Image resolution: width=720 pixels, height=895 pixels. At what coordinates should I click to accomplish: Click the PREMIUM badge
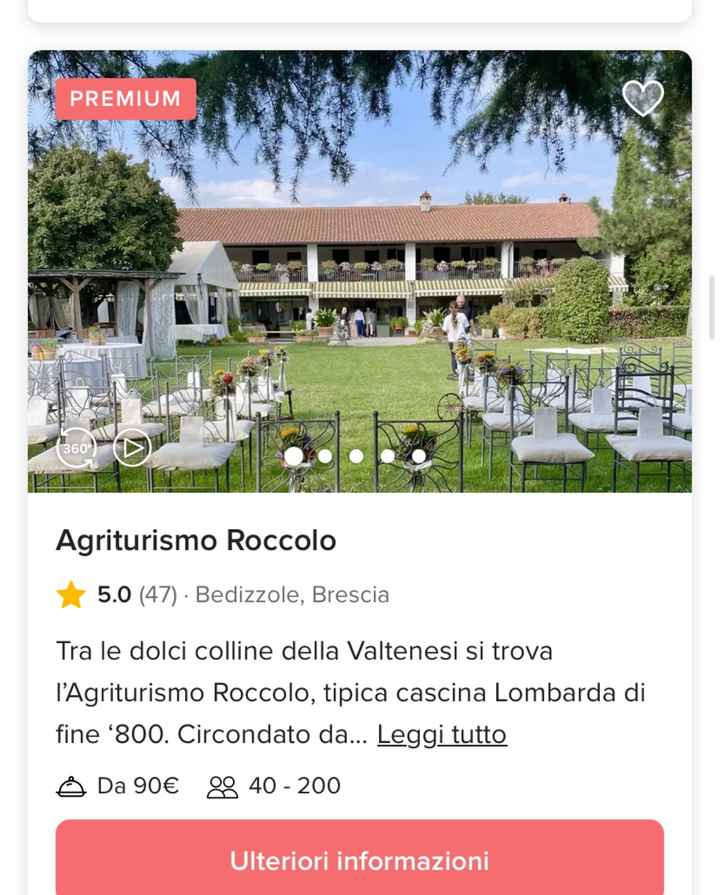(125, 98)
